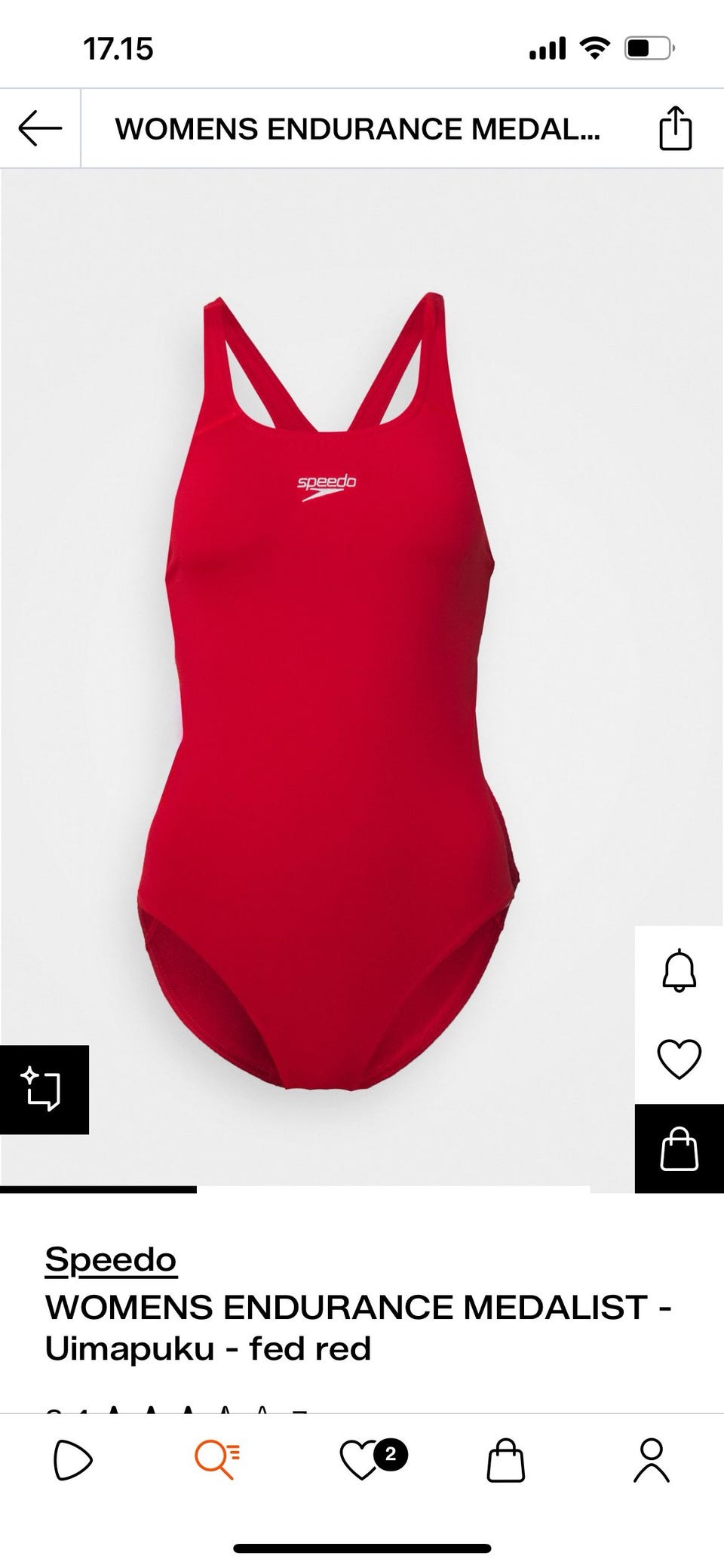Open the account profile tab
This screenshot has height=1568, width=724.
pos(652,1459)
